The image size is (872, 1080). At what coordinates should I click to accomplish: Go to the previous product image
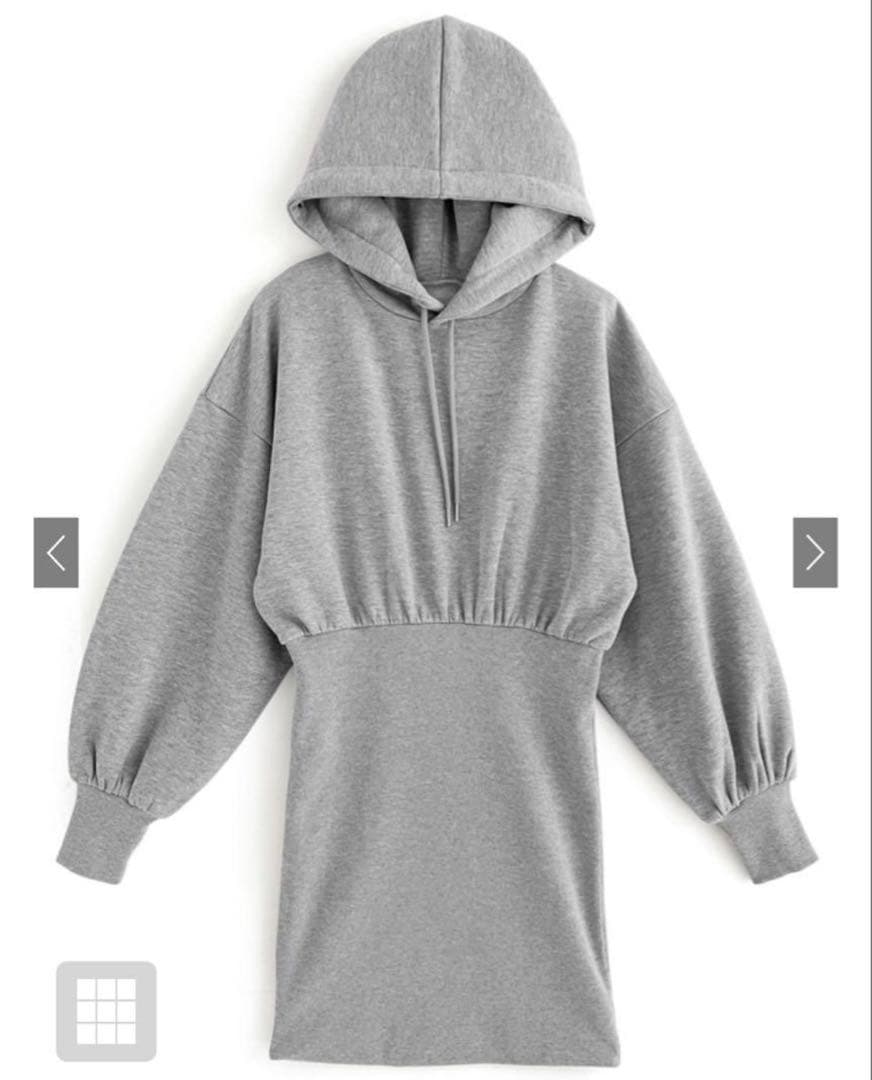coord(56,552)
